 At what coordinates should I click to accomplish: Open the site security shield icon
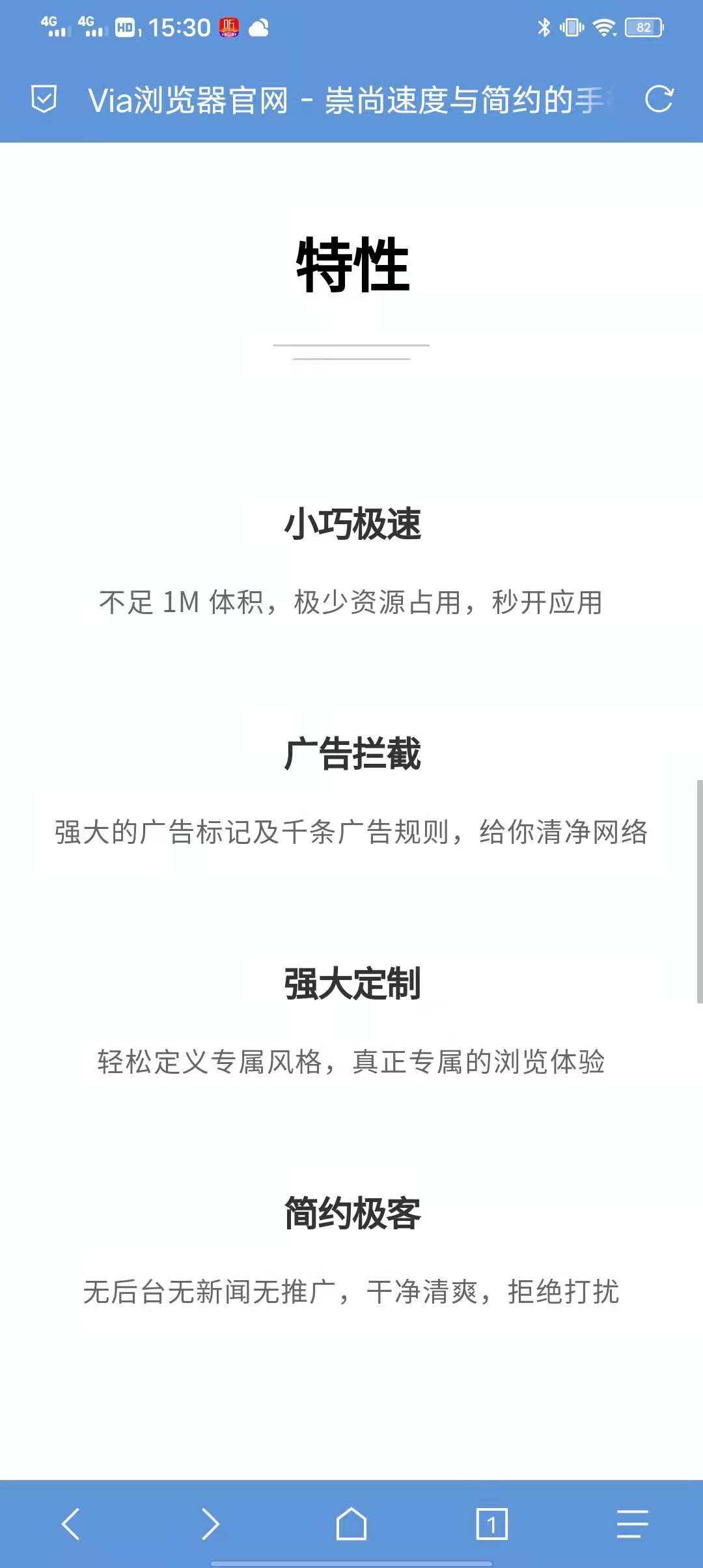tap(44, 100)
